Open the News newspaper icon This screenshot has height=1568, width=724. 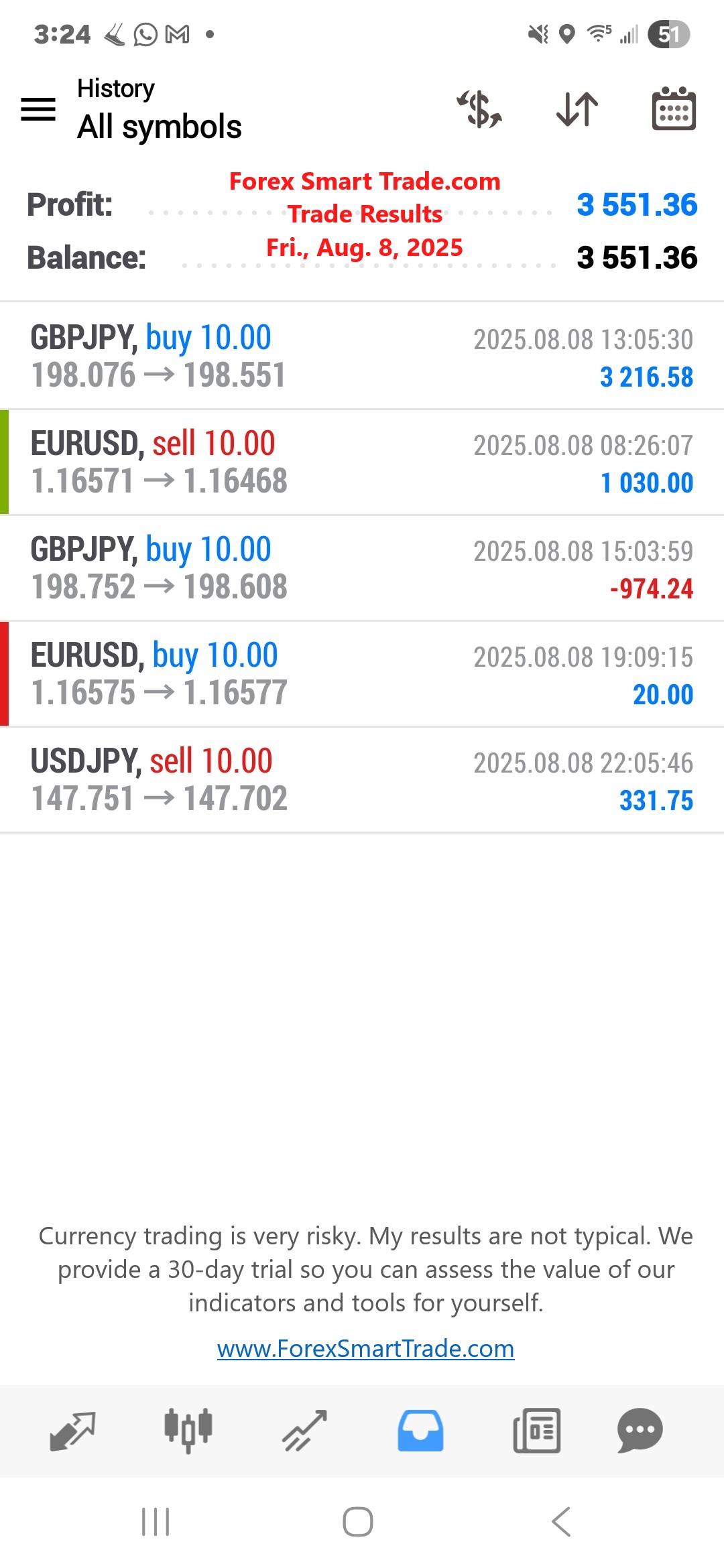tap(536, 1431)
